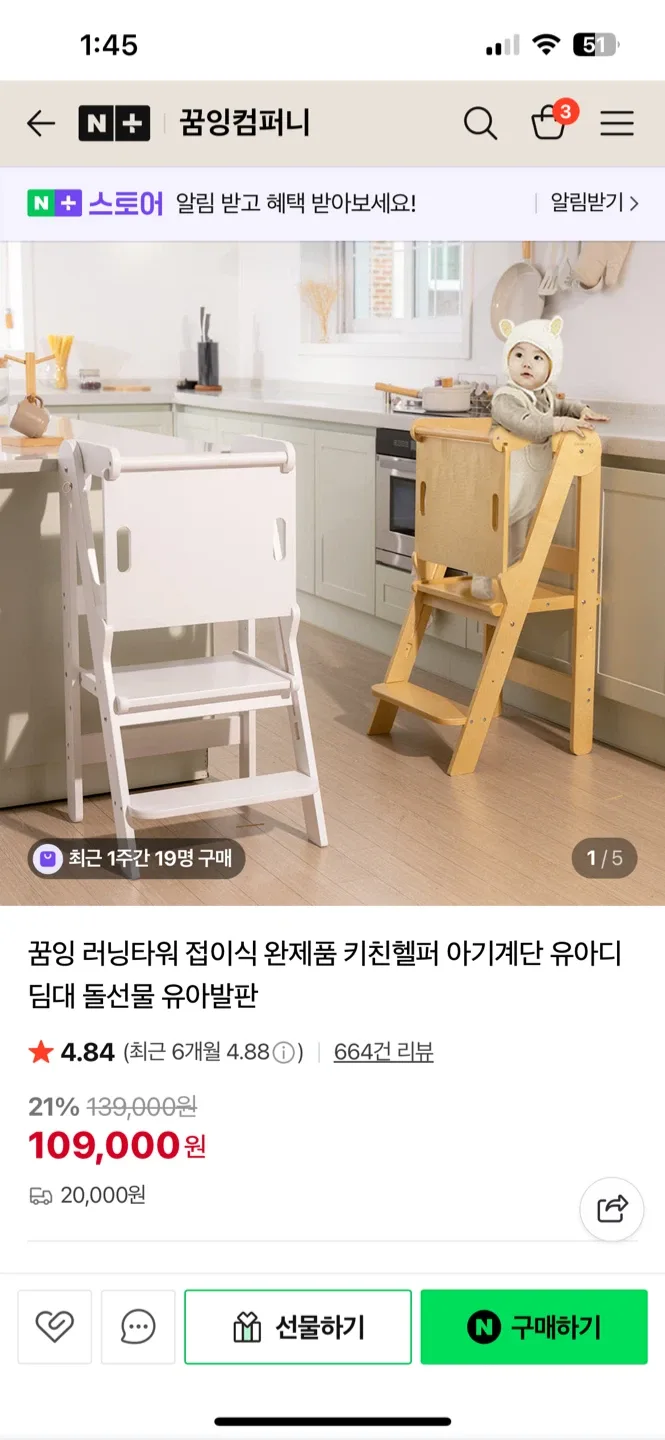Tap the 선물하기 gift button

(x=298, y=1327)
